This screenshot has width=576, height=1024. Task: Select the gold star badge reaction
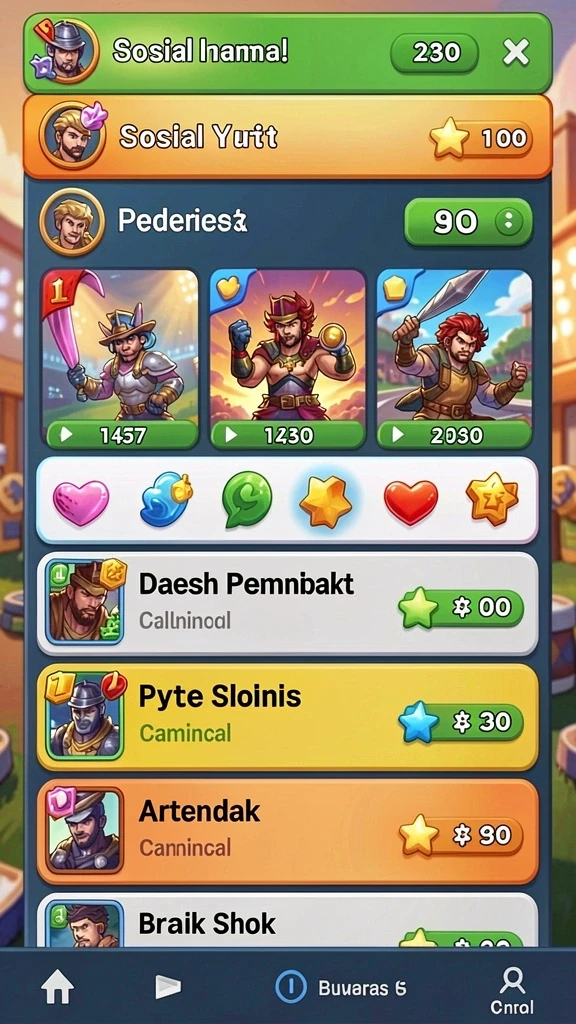pos(492,500)
